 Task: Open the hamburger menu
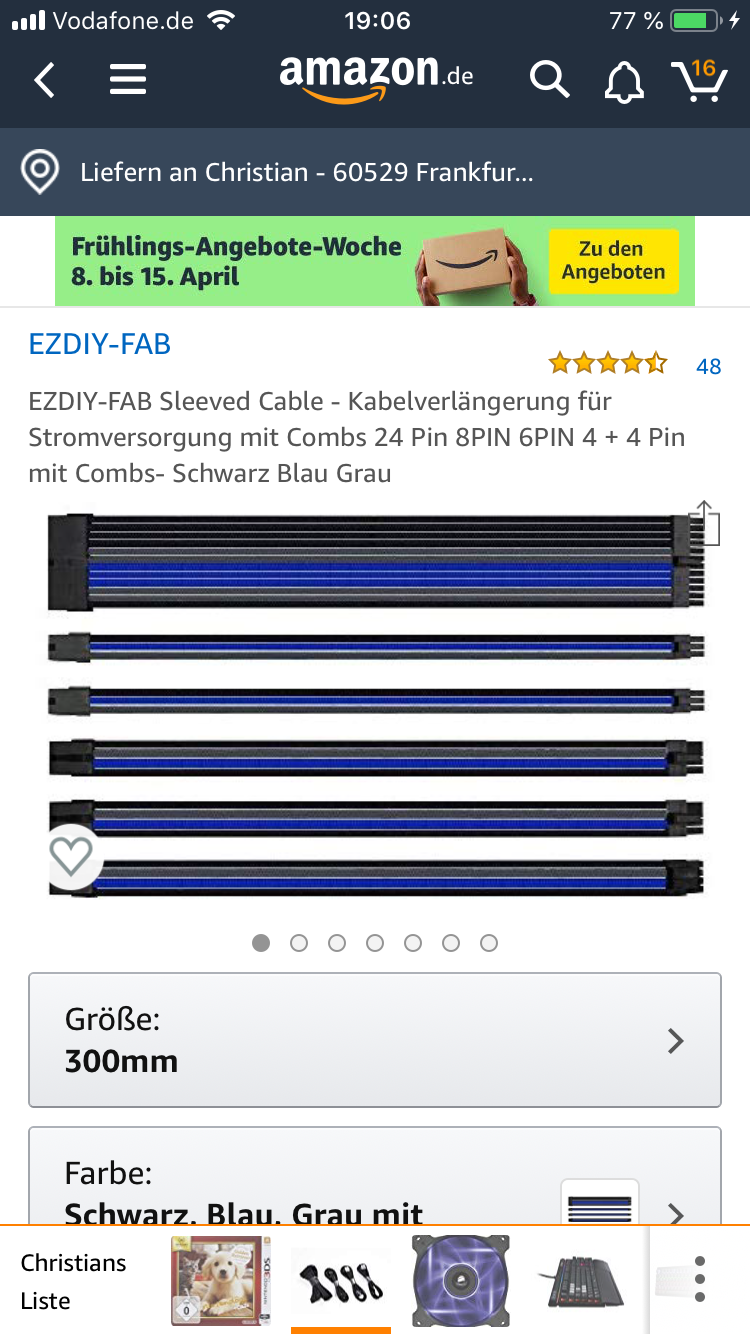(128, 79)
